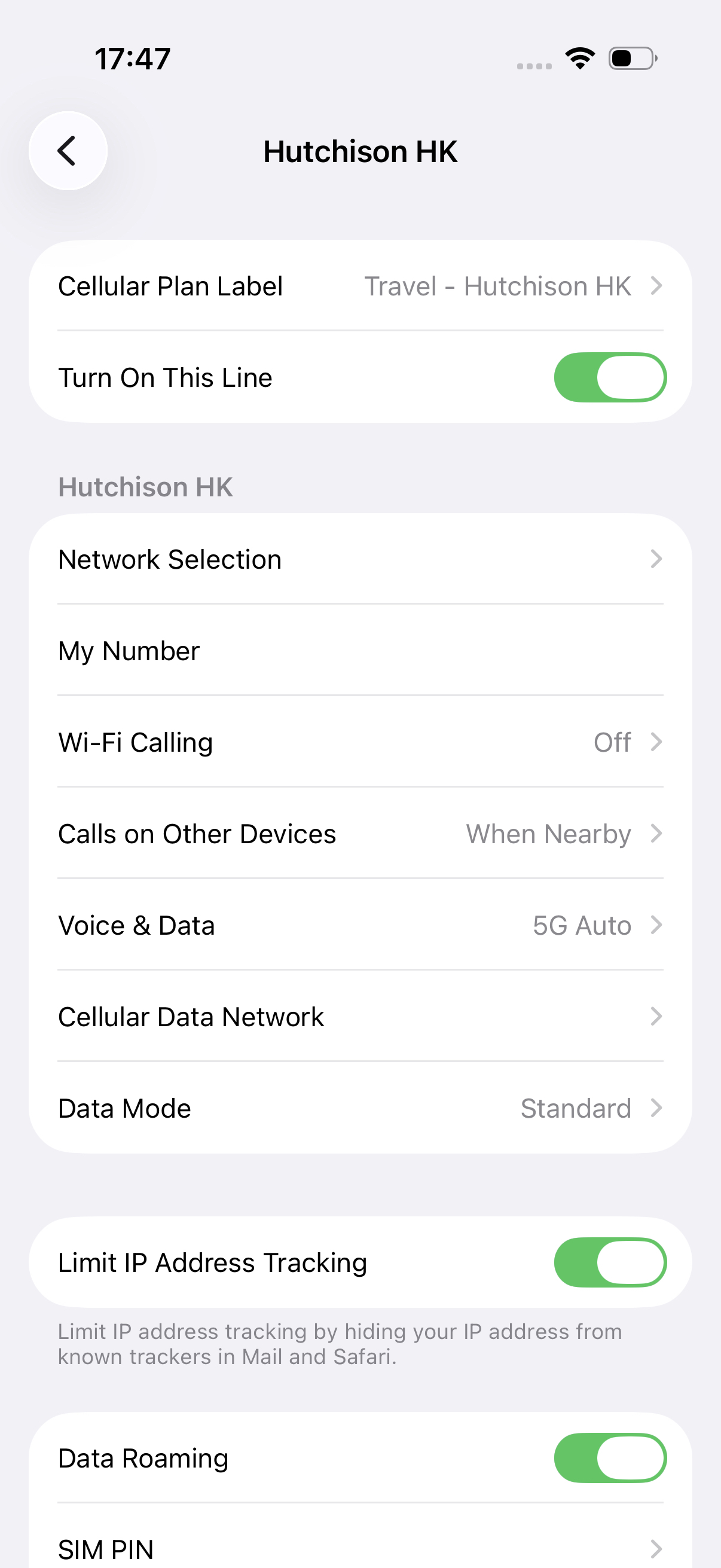Disable Limit IP Address Tracking

609,1262
